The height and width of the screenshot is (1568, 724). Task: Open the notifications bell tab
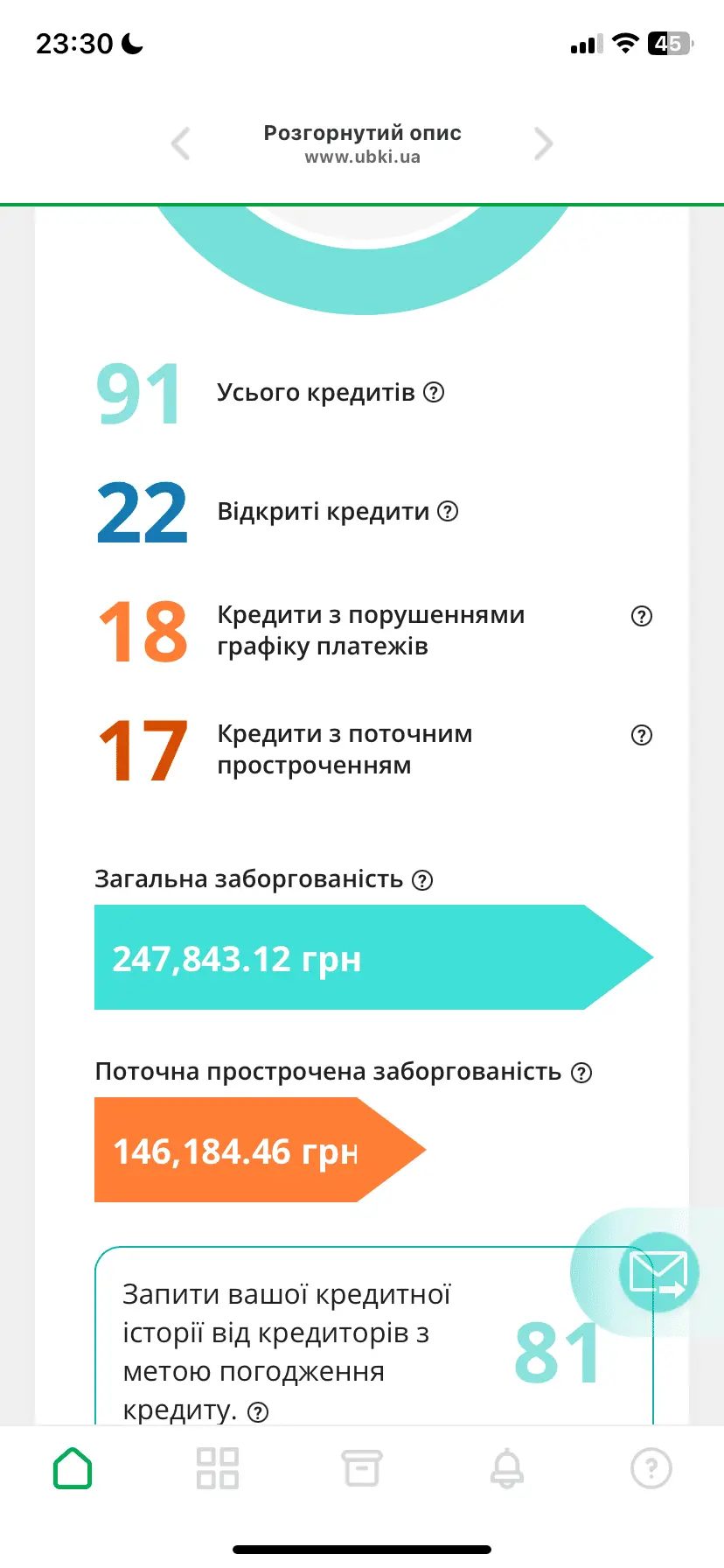pos(507,1467)
